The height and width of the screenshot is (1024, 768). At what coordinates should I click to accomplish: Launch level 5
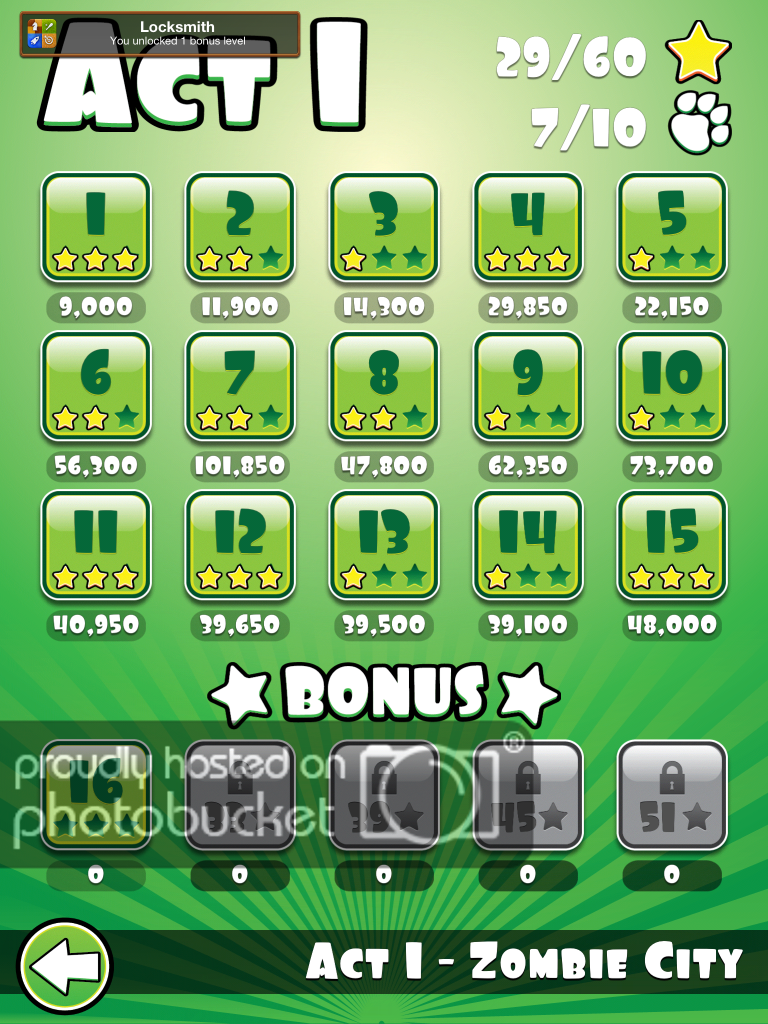click(x=671, y=228)
